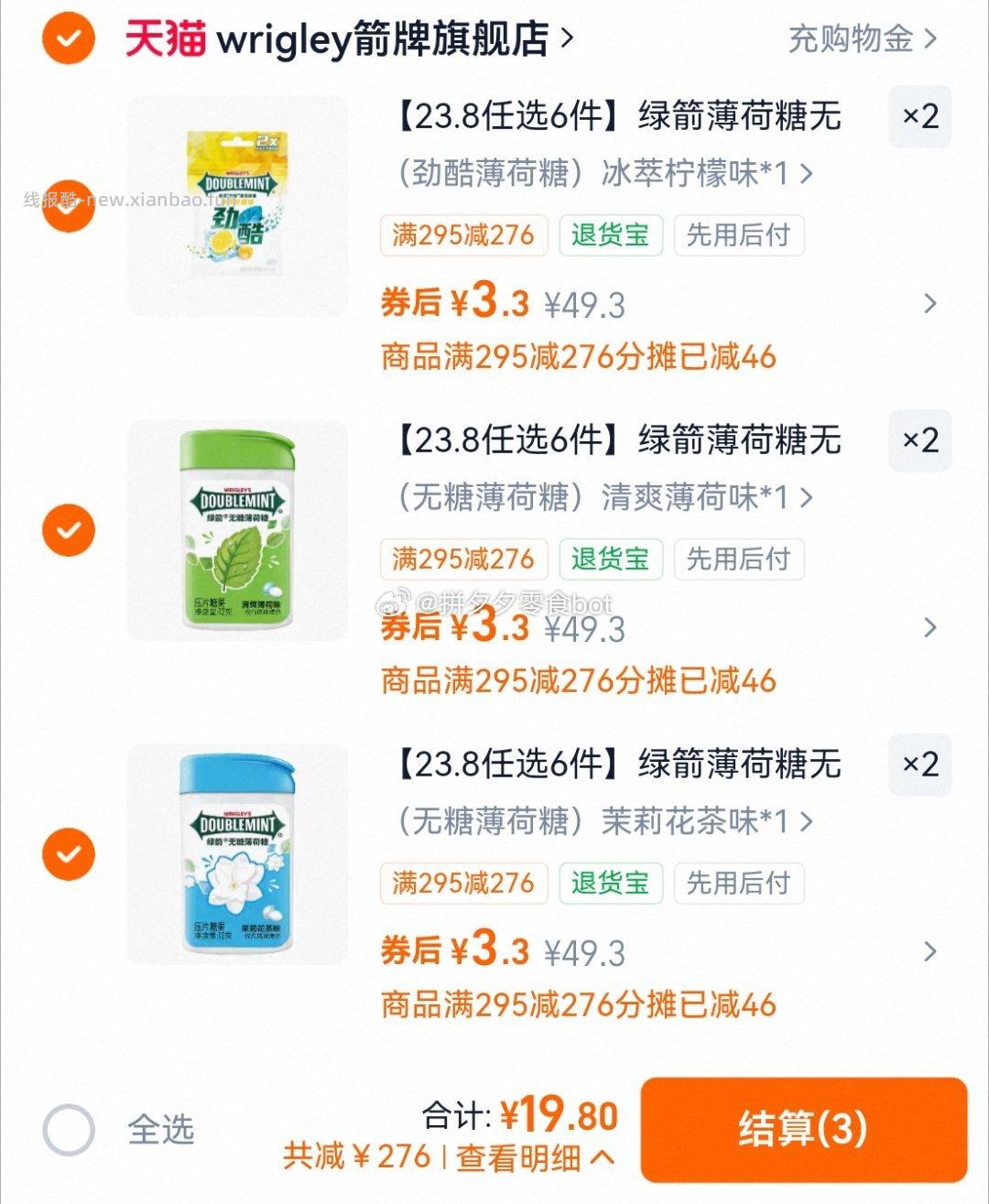The height and width of the screenshot is (1204, 989).
Task: Click the 满295减276 coupon tag on mint item
Action: tap(463, 559)
